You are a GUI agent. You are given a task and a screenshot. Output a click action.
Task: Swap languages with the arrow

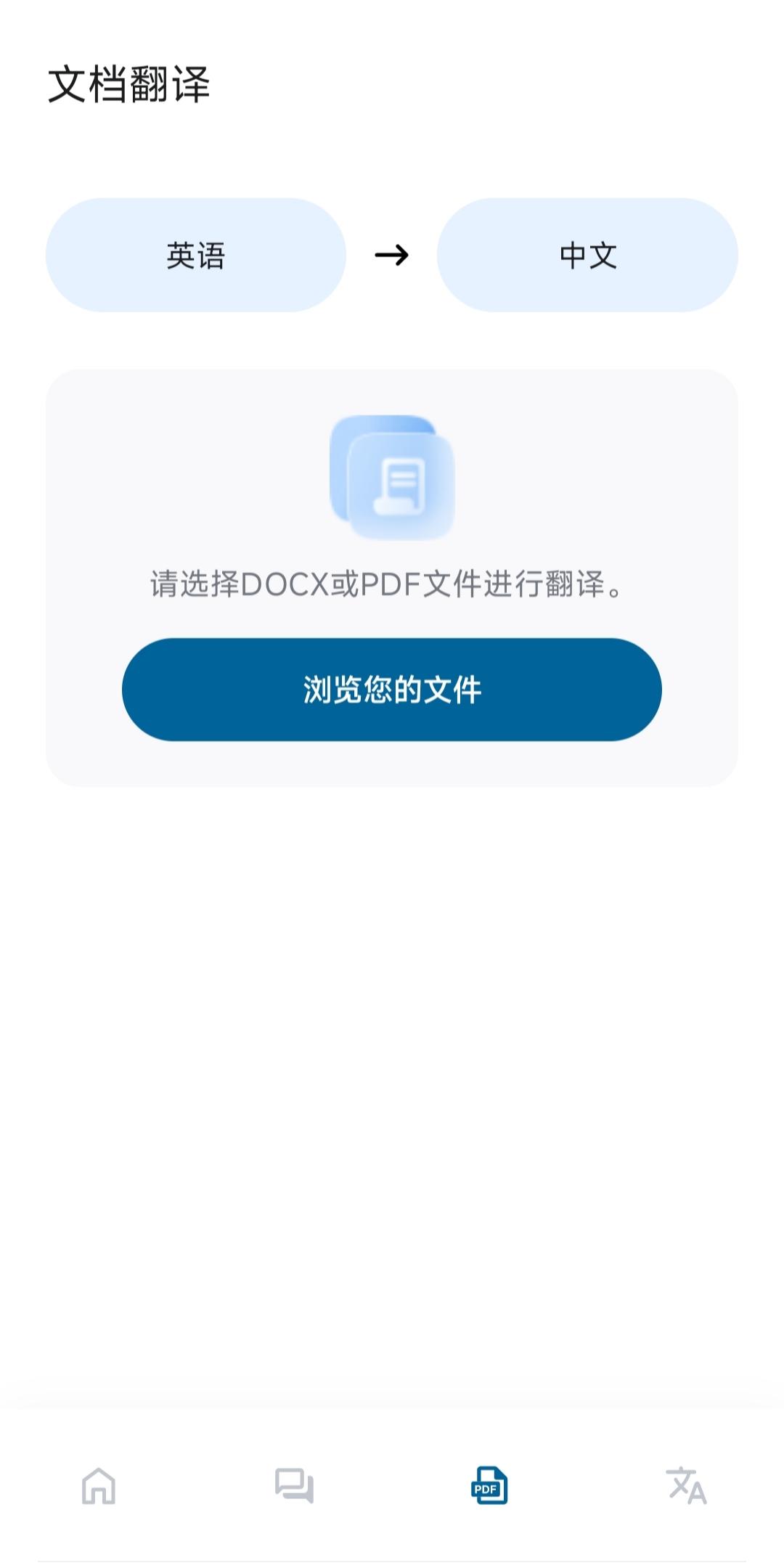click(392, 256)
